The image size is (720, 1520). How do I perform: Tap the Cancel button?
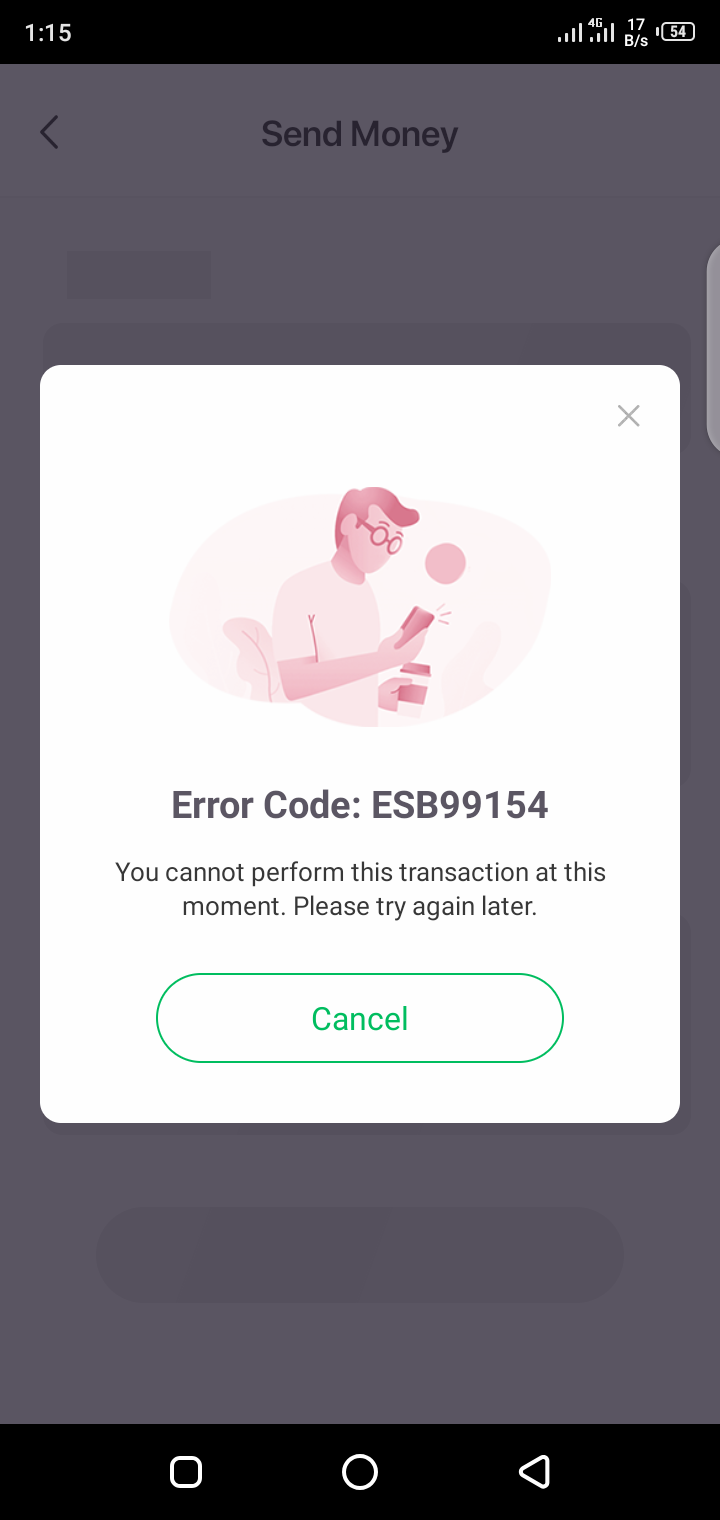click(x=360, y=1018)
